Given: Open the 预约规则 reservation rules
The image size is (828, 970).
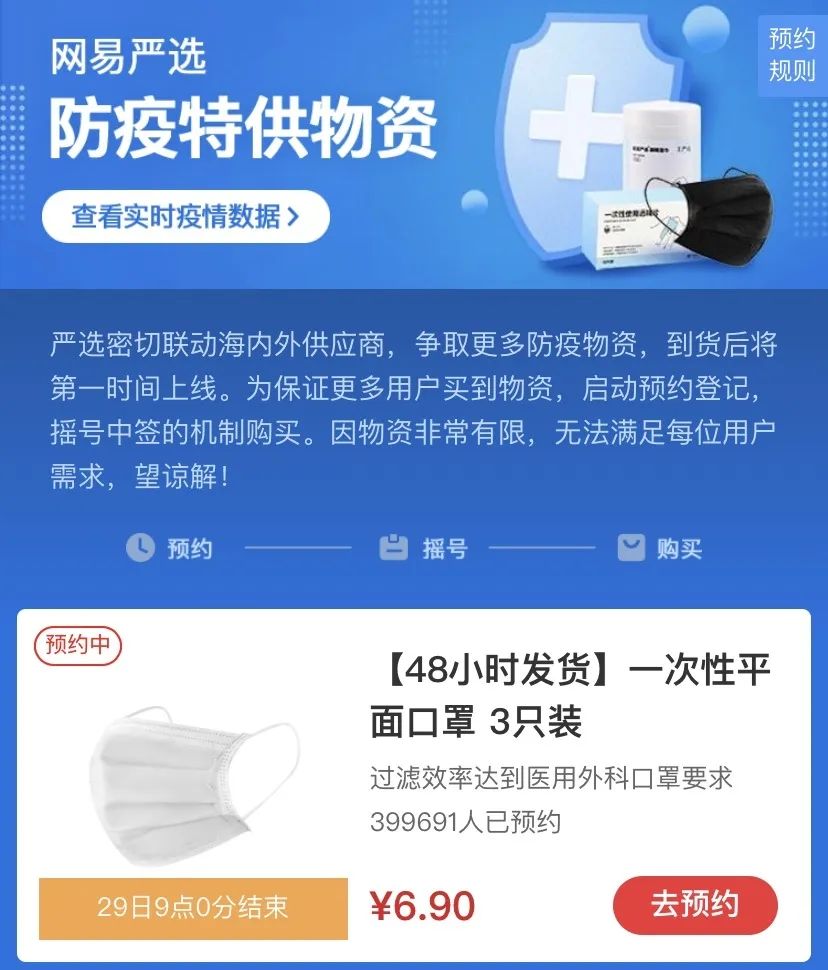Looking at the screenshot, I should pyautogui.click(x=792, y=55).
